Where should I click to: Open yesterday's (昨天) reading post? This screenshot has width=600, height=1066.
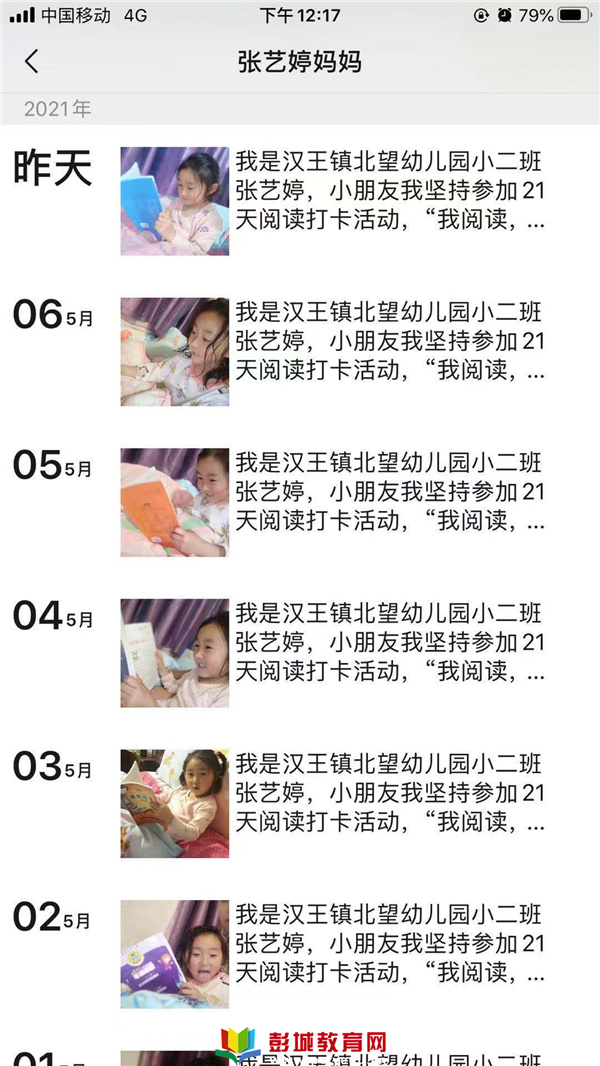pos(390,191)
